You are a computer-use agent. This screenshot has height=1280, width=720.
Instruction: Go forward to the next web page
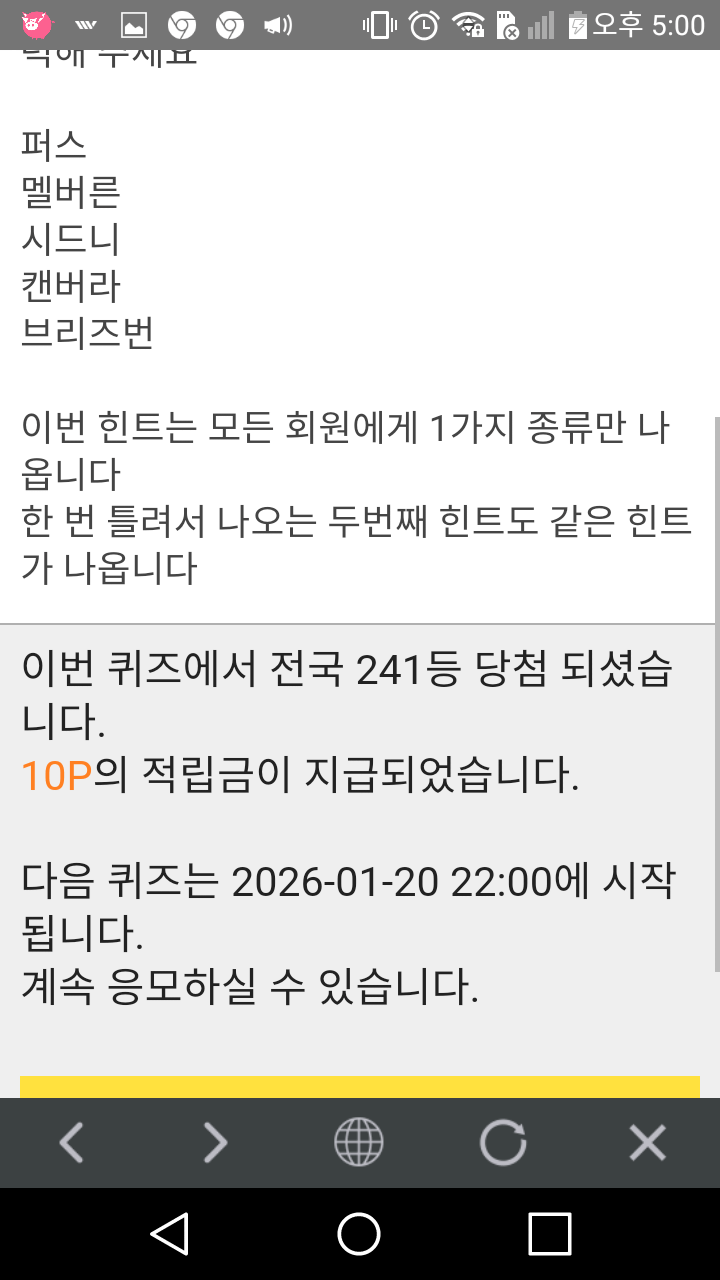coord(215,1142)
